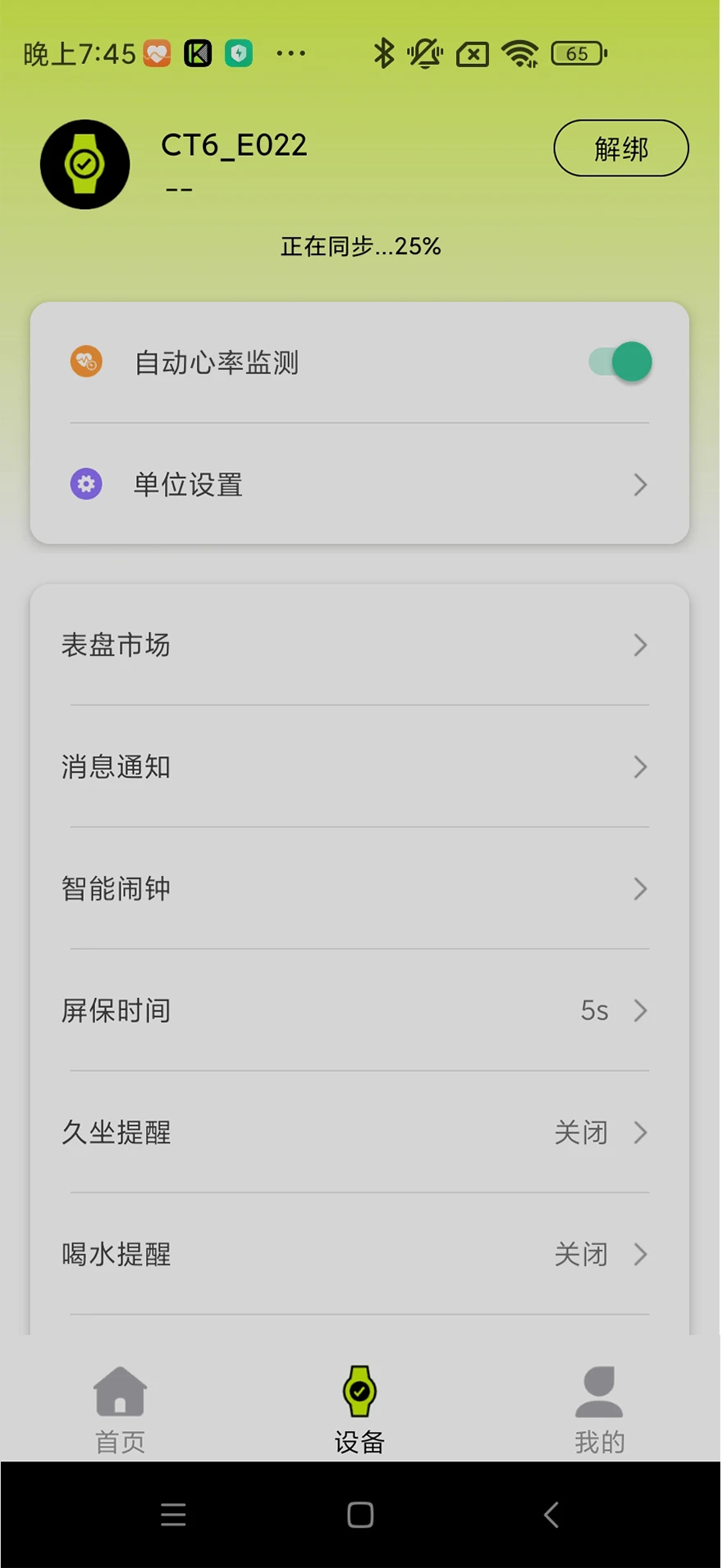Viewport: 722px width, 1568px height.
Task: Click the Wi-Fi icon in the status bar
Action: tap(521, 52)
